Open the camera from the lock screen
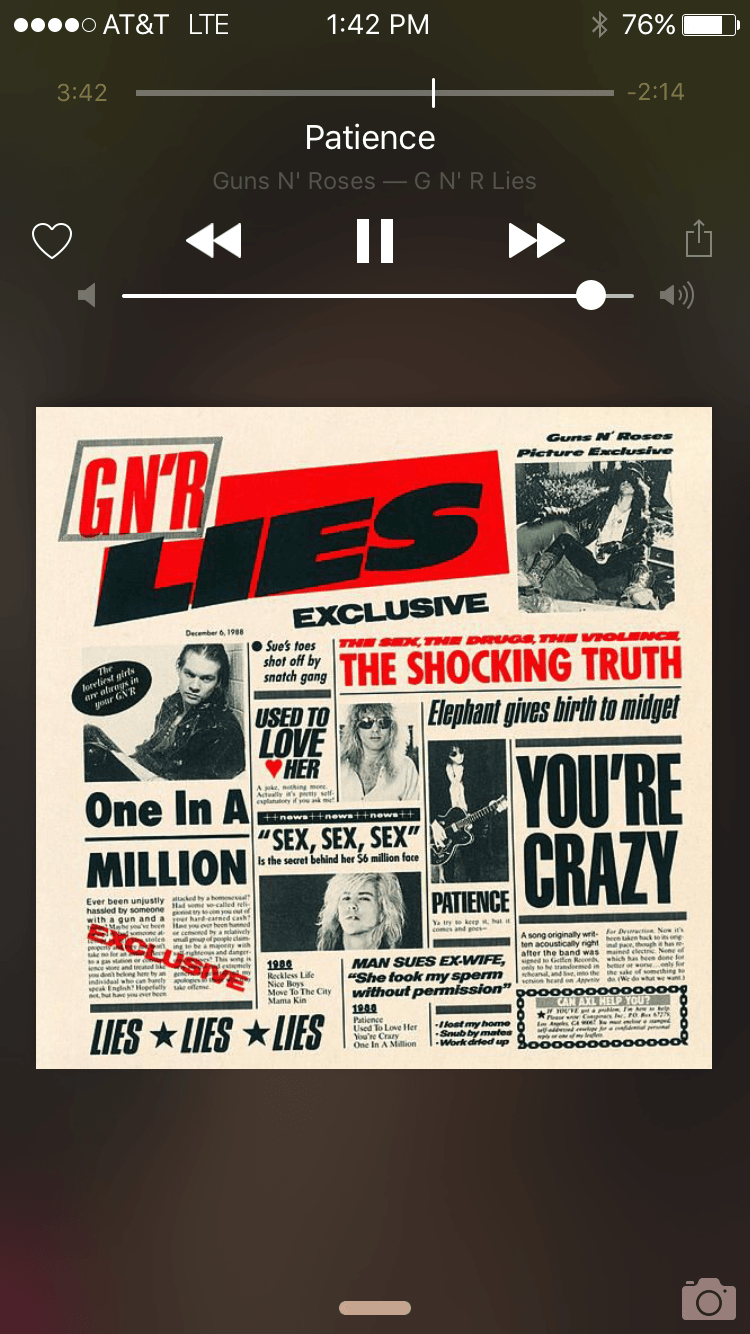 tap(708, 1299)
